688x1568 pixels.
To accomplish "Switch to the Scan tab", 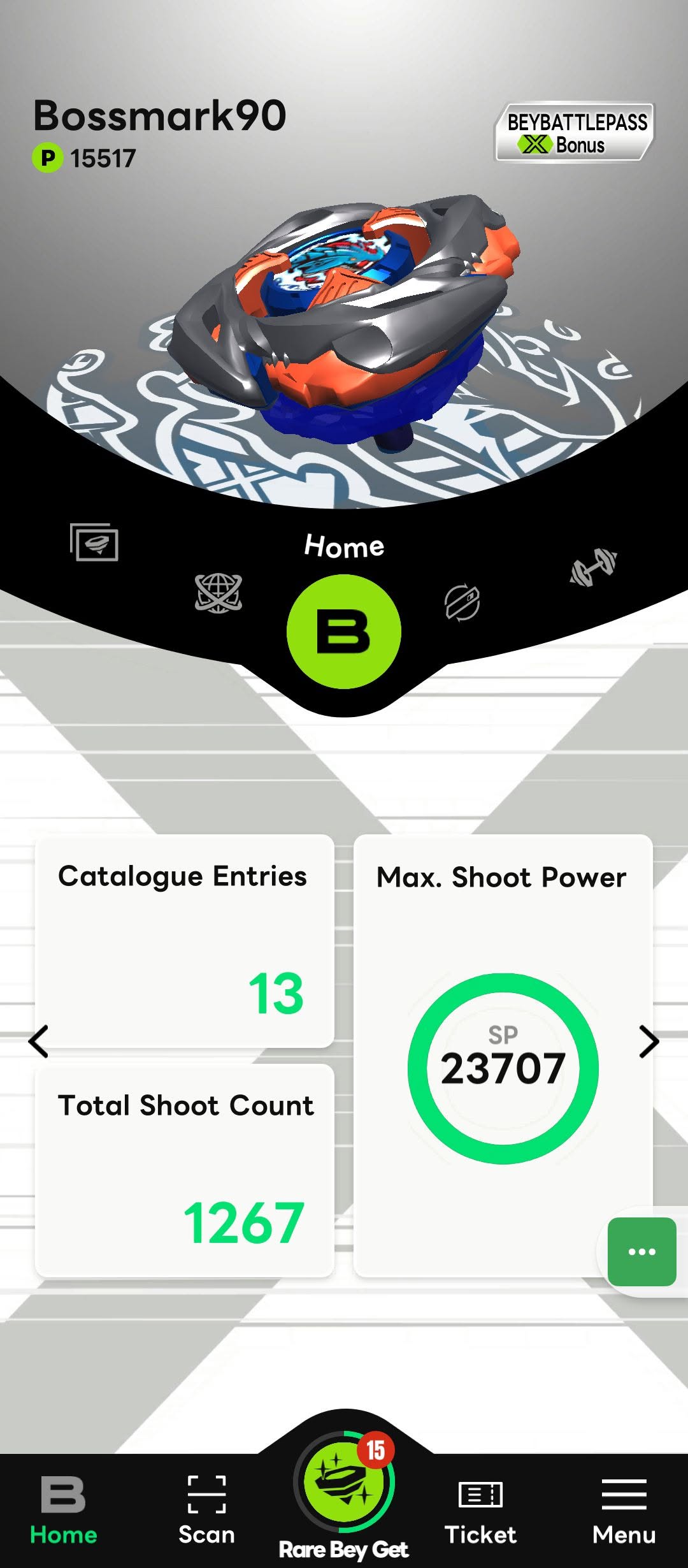I will click(x=206, y=1511).
